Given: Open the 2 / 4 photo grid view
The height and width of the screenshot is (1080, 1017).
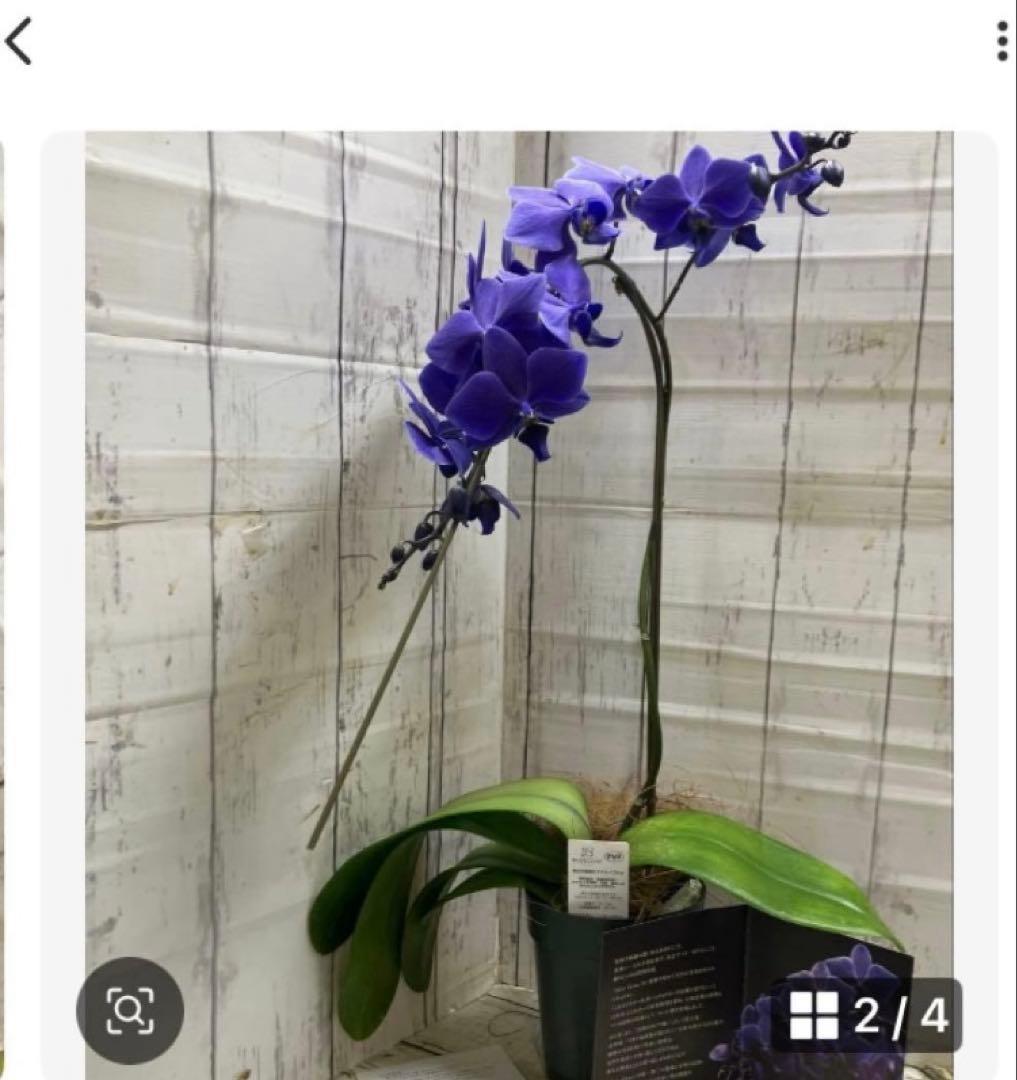Looking at the screenshot, I should pos(866,1015).
